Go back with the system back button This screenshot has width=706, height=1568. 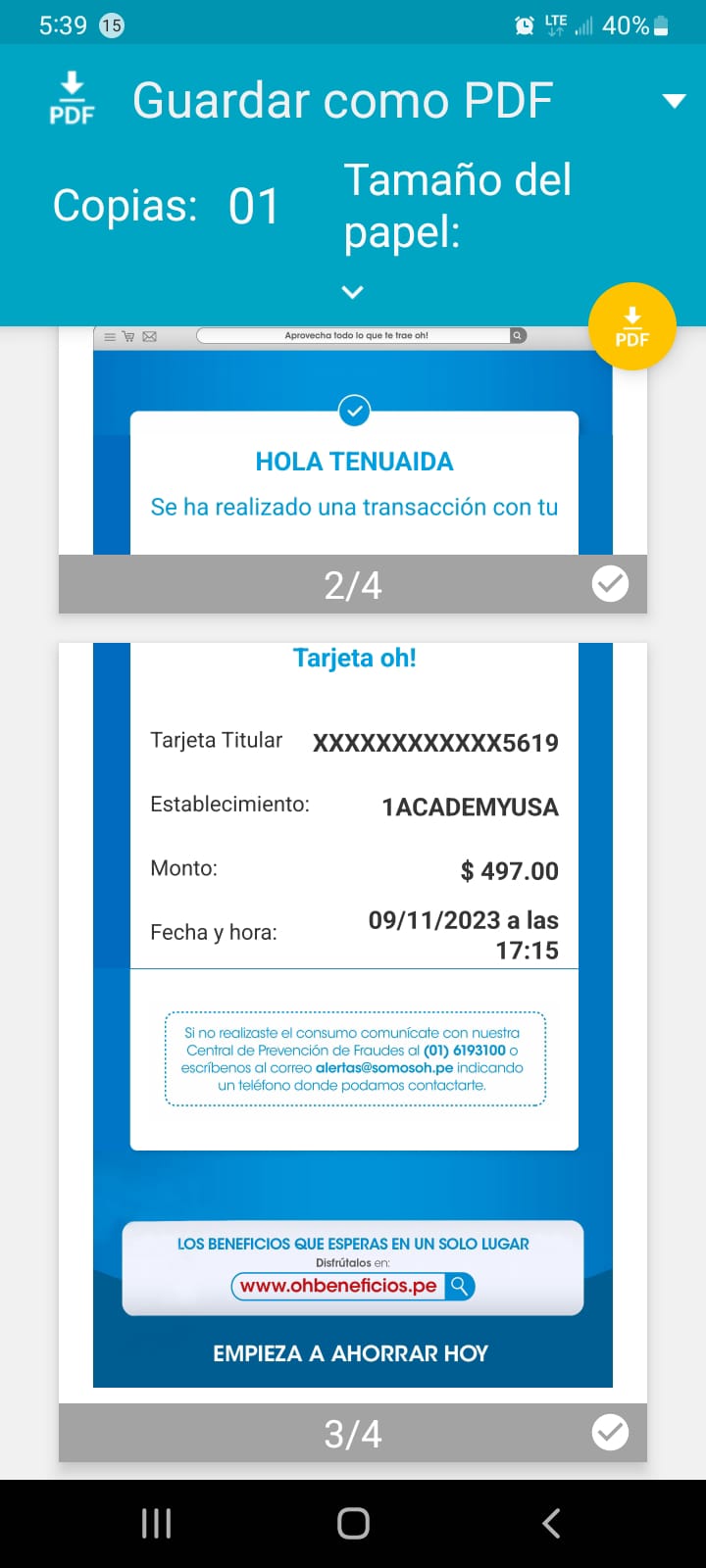pyautogui.click(x=551, y=1523)
